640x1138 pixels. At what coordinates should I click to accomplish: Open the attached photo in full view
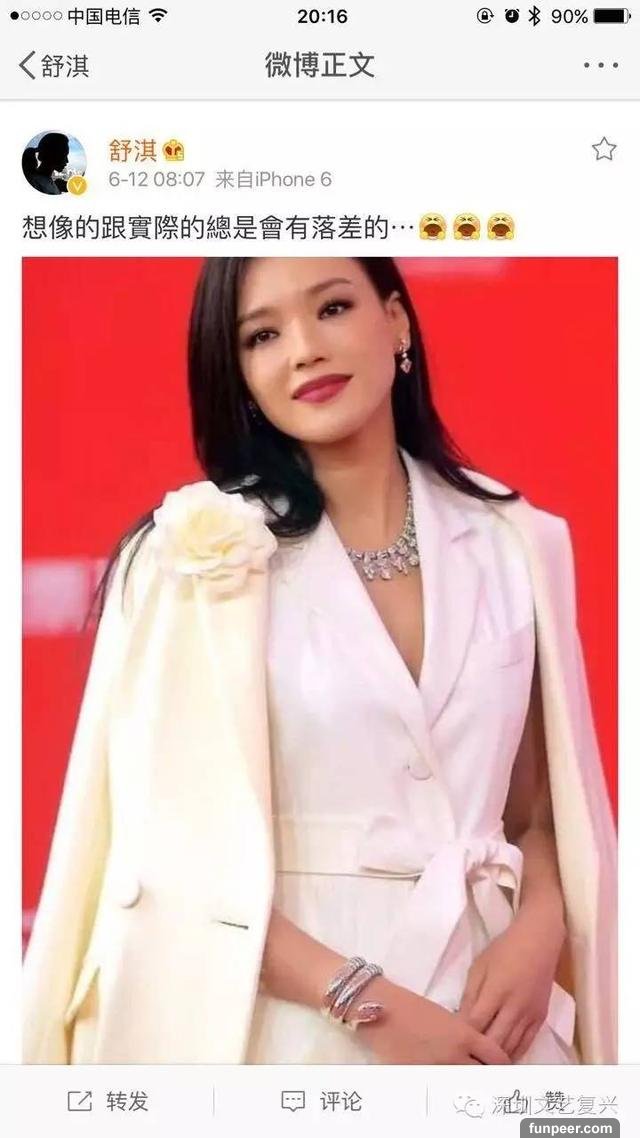320,660
